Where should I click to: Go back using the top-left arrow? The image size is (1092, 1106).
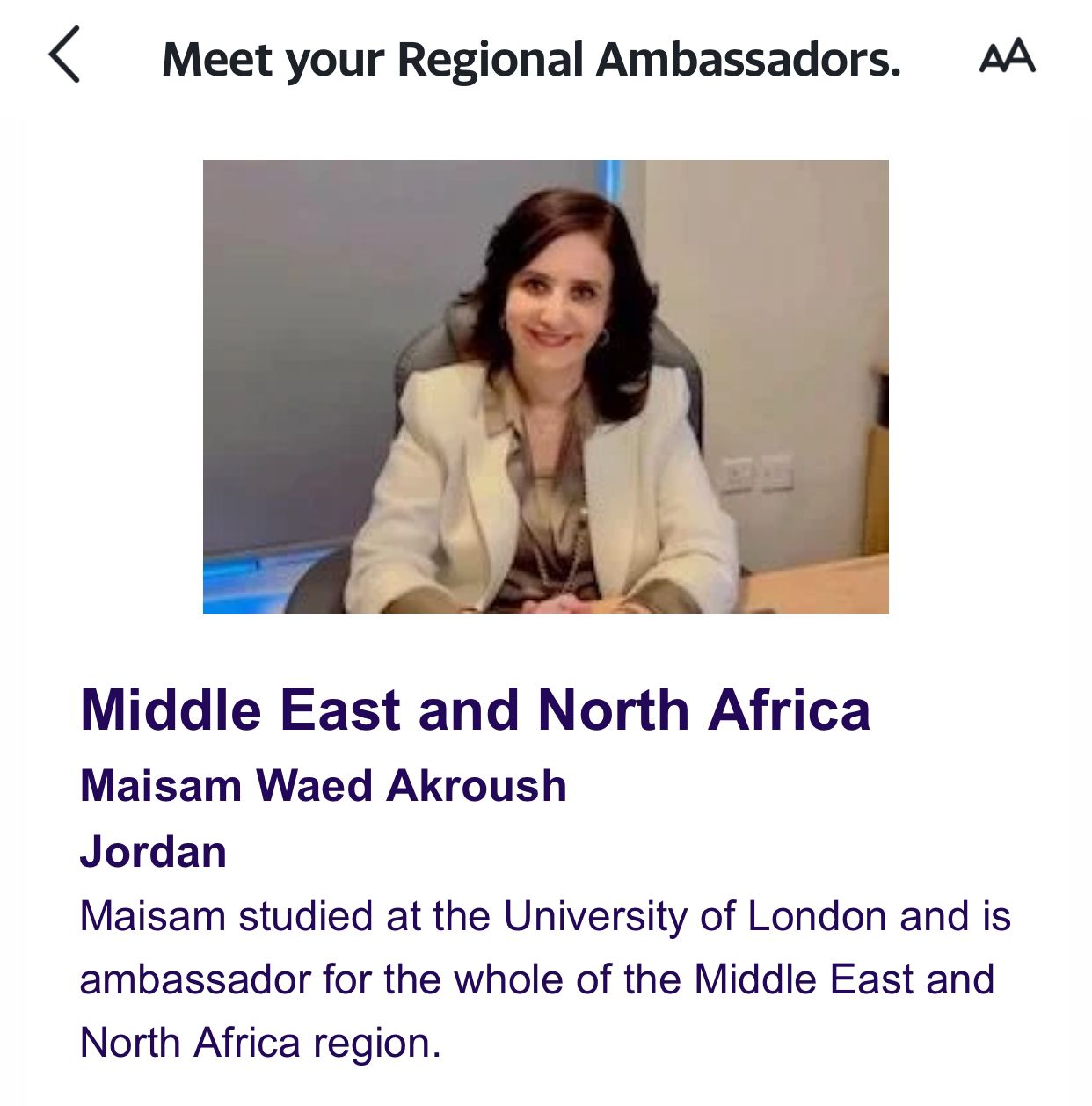click(64, 55)
